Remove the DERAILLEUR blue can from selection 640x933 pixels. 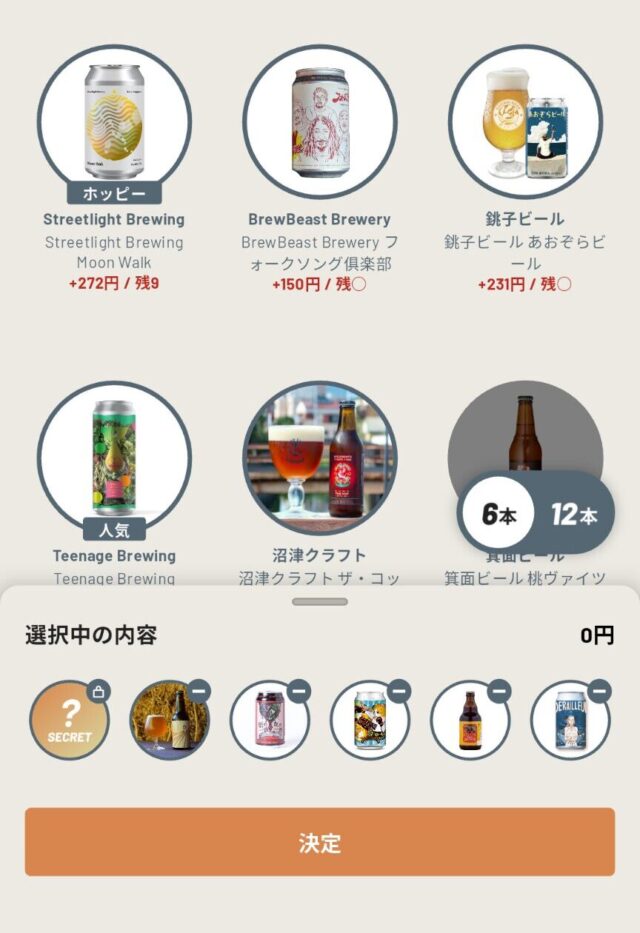click(599, 691)
